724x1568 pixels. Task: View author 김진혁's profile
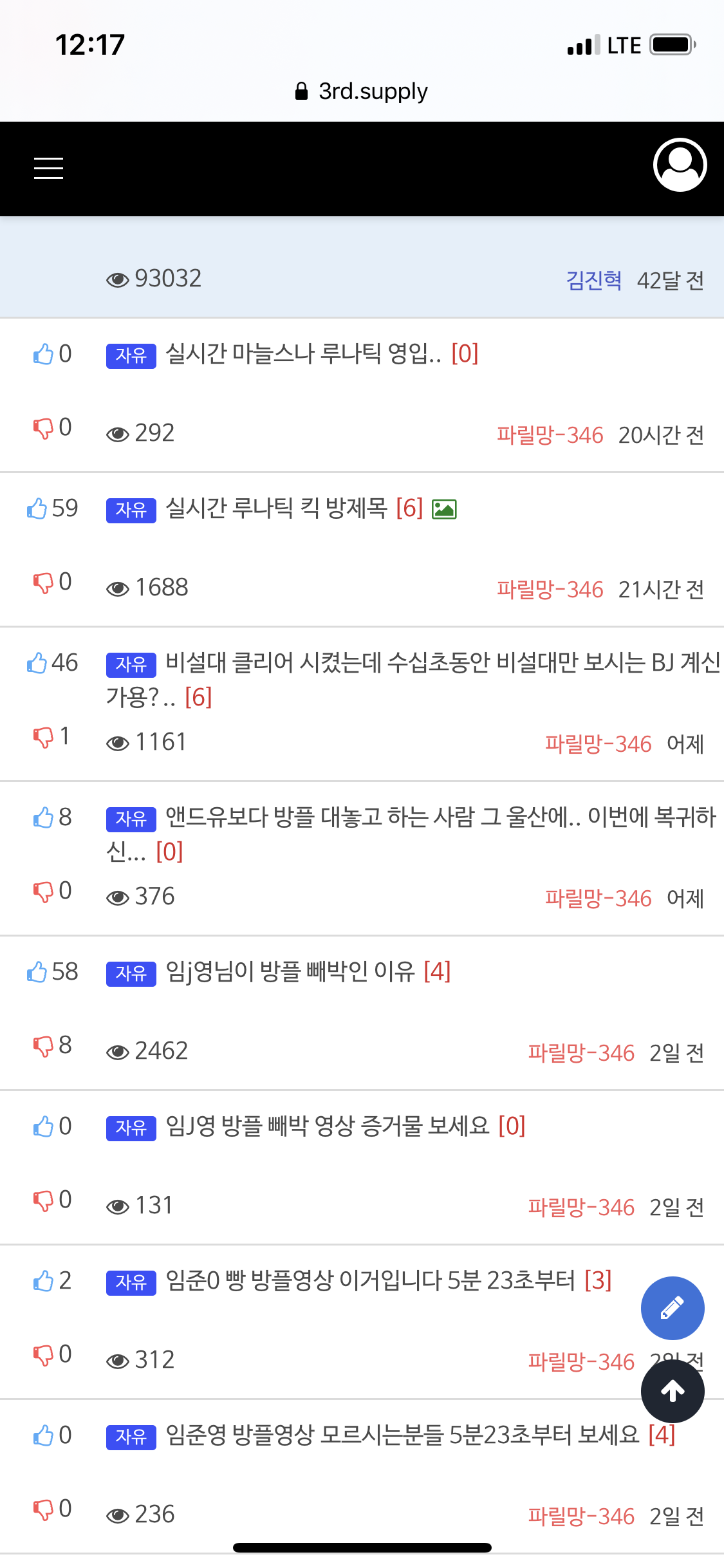[593, 281]
